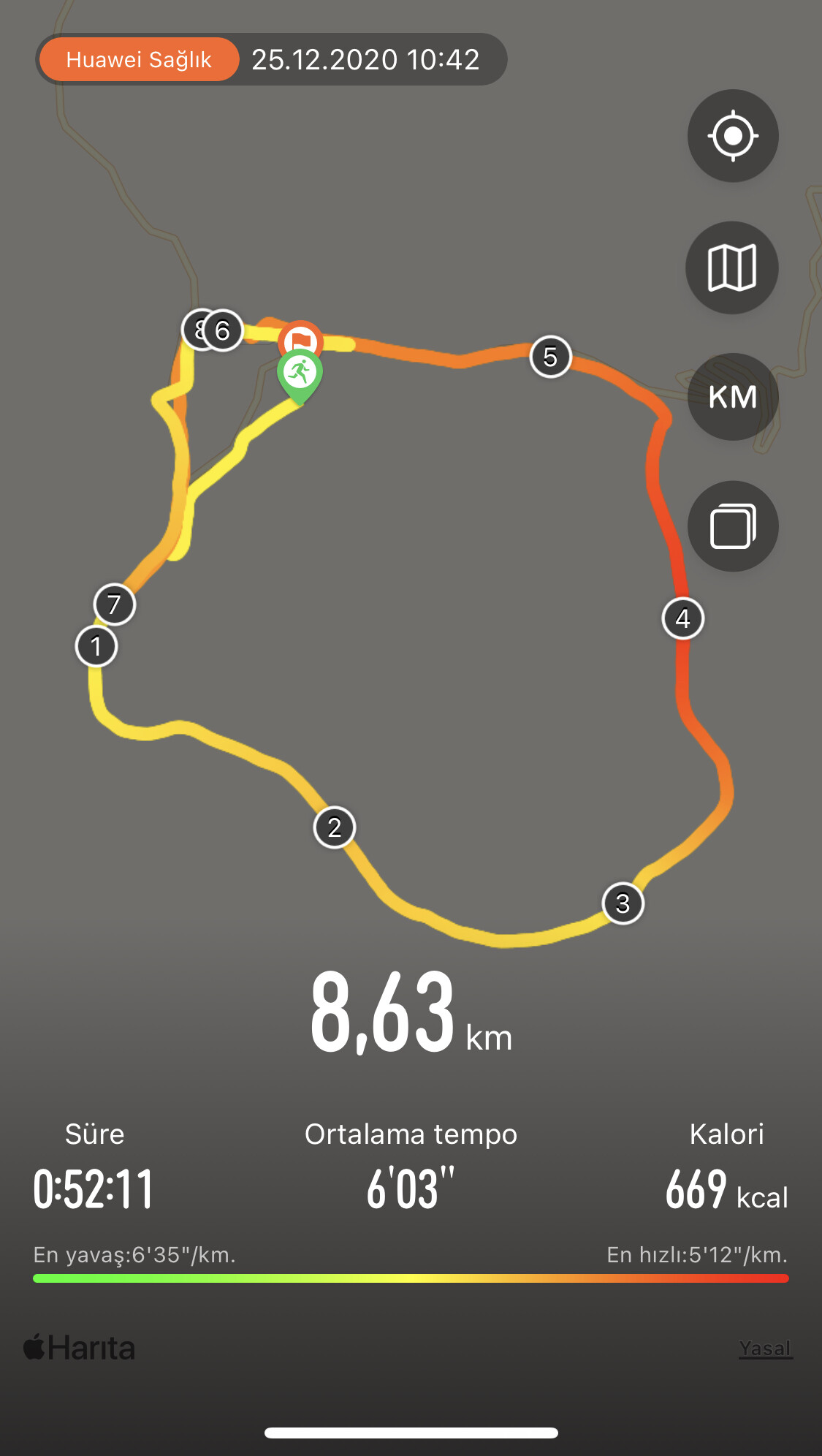This screenshot has height=1456, width=822.
Task: Tap the Huawei Sağlık label
Action: [x=139, y=59]
